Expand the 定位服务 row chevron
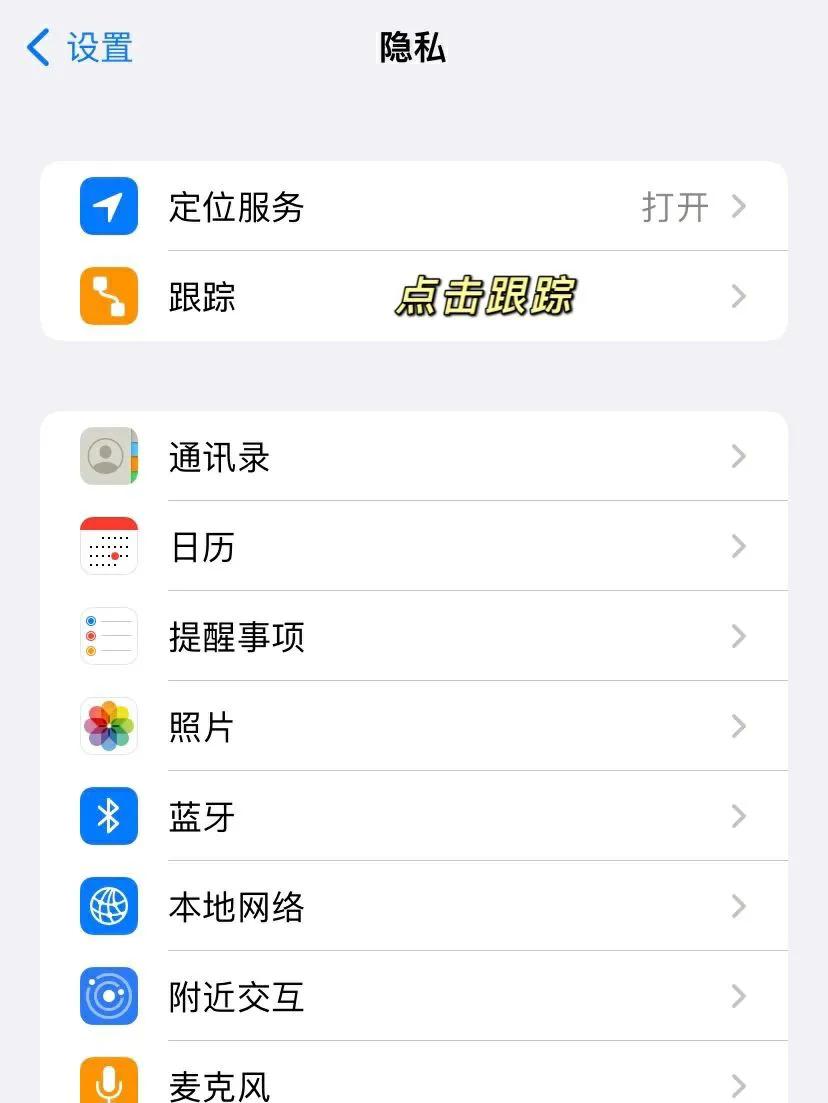This screenshot has height=1103, width=828. point(738,206)
